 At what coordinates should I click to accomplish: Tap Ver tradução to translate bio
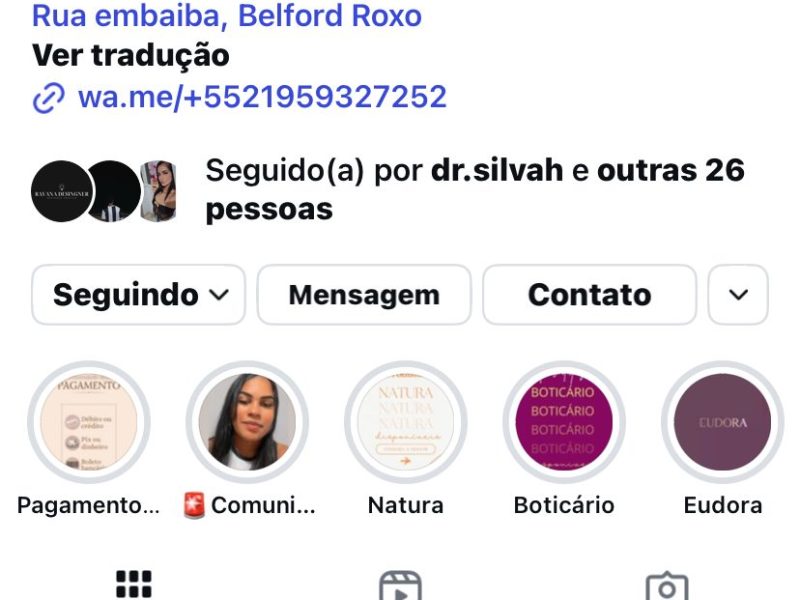[130, 56]
